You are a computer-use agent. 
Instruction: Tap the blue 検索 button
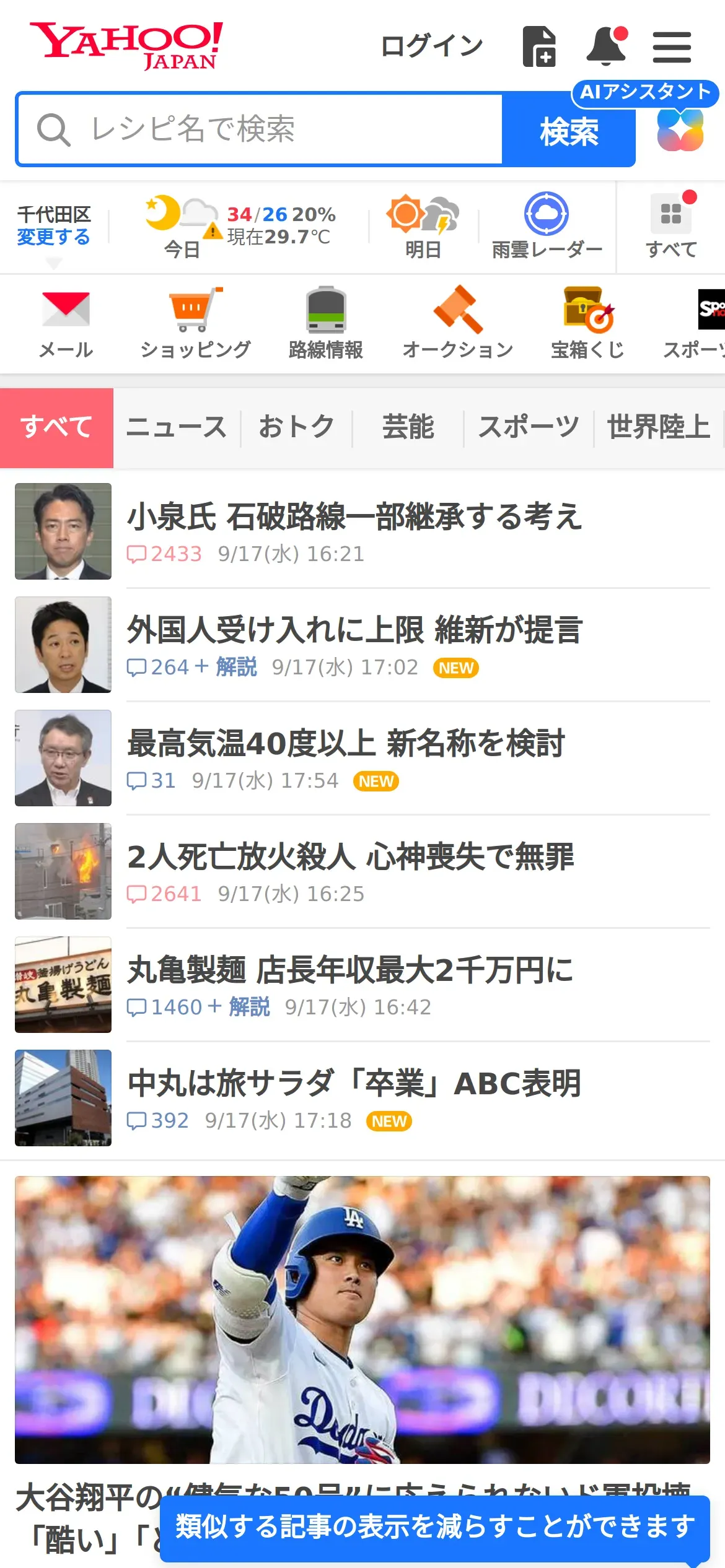(x=568, y=131)
